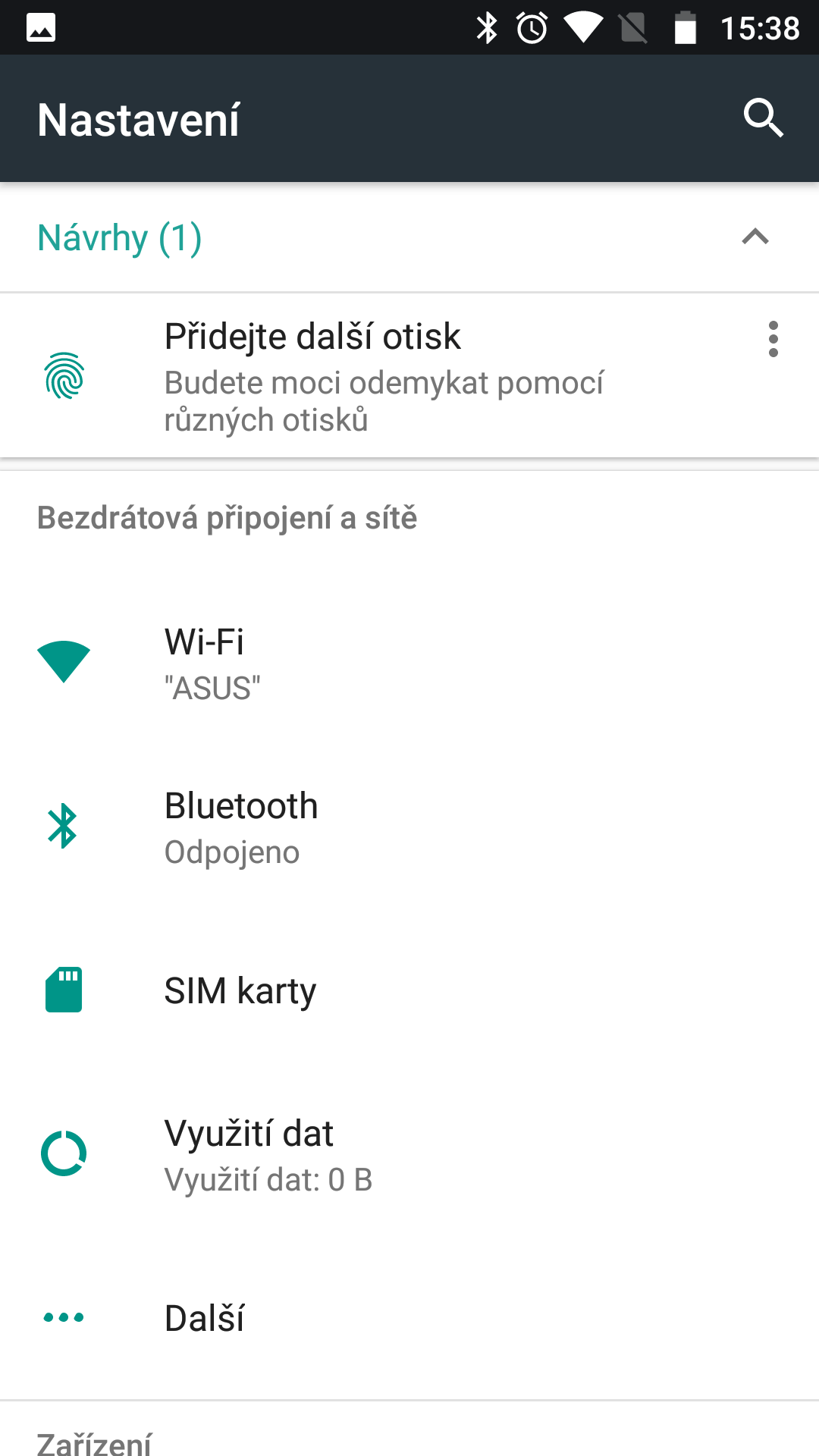Open Bluetooth settings
Viewport: 819px width, 1456px height.
tap(409, 827)
